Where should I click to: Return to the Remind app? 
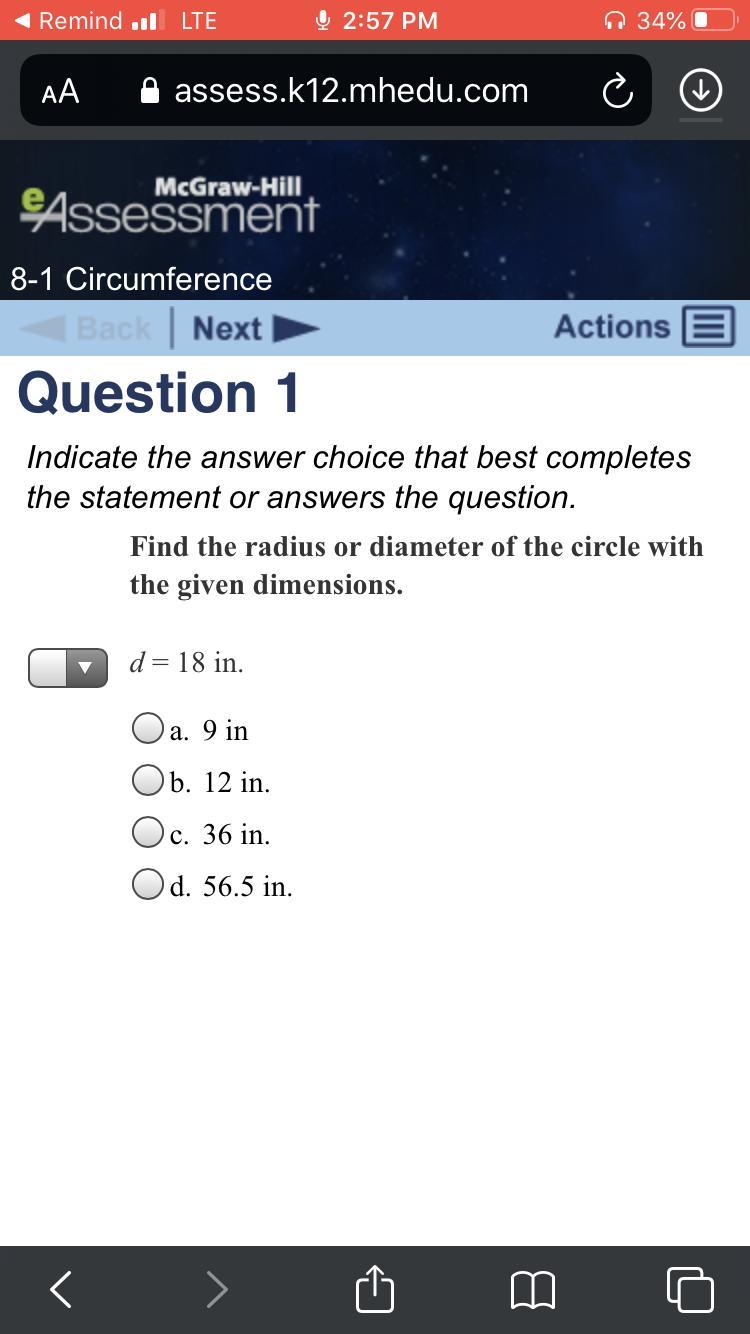(68, 20)
